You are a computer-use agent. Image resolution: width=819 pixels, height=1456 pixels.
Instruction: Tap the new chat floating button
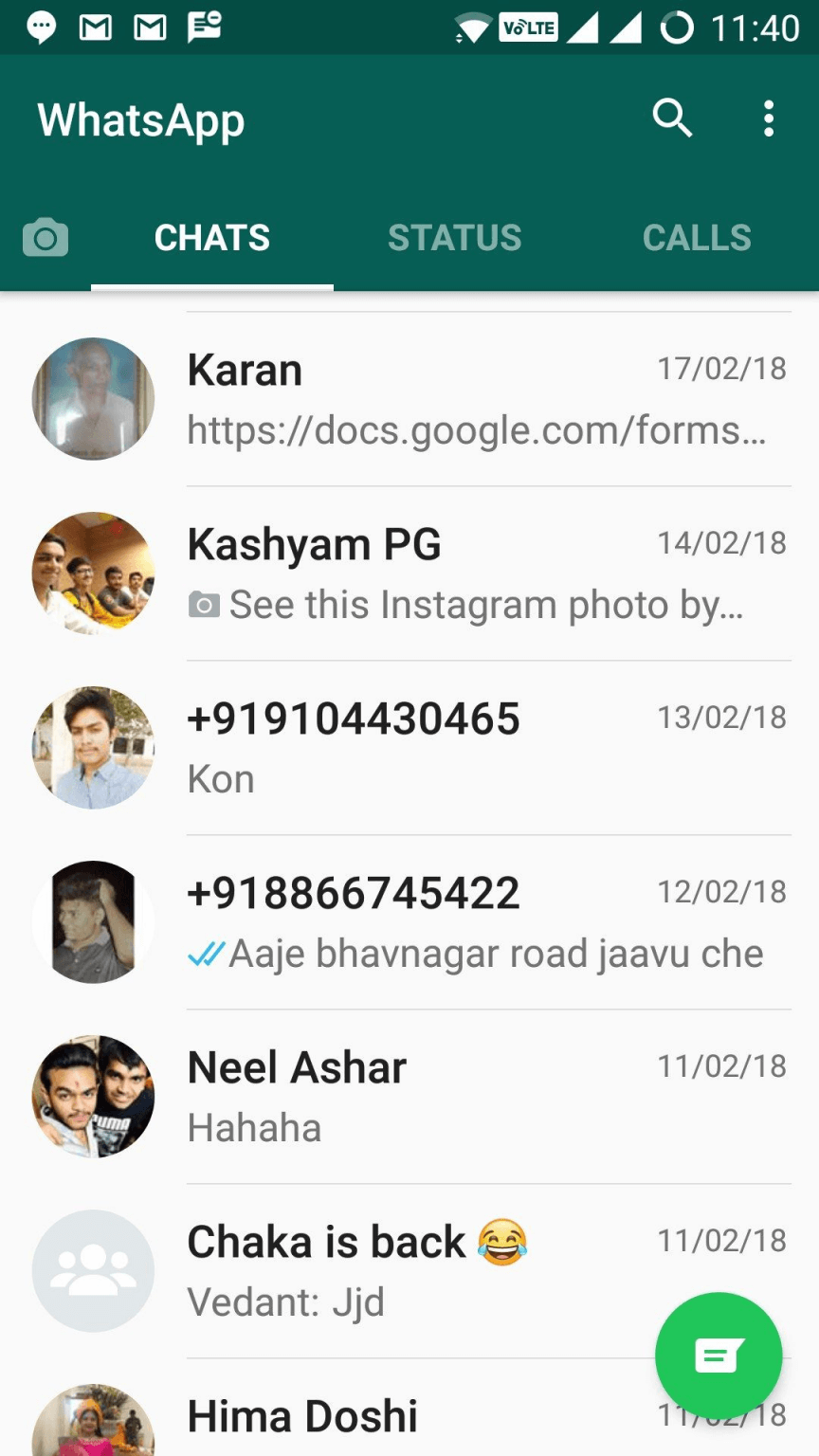(718, 1356)
